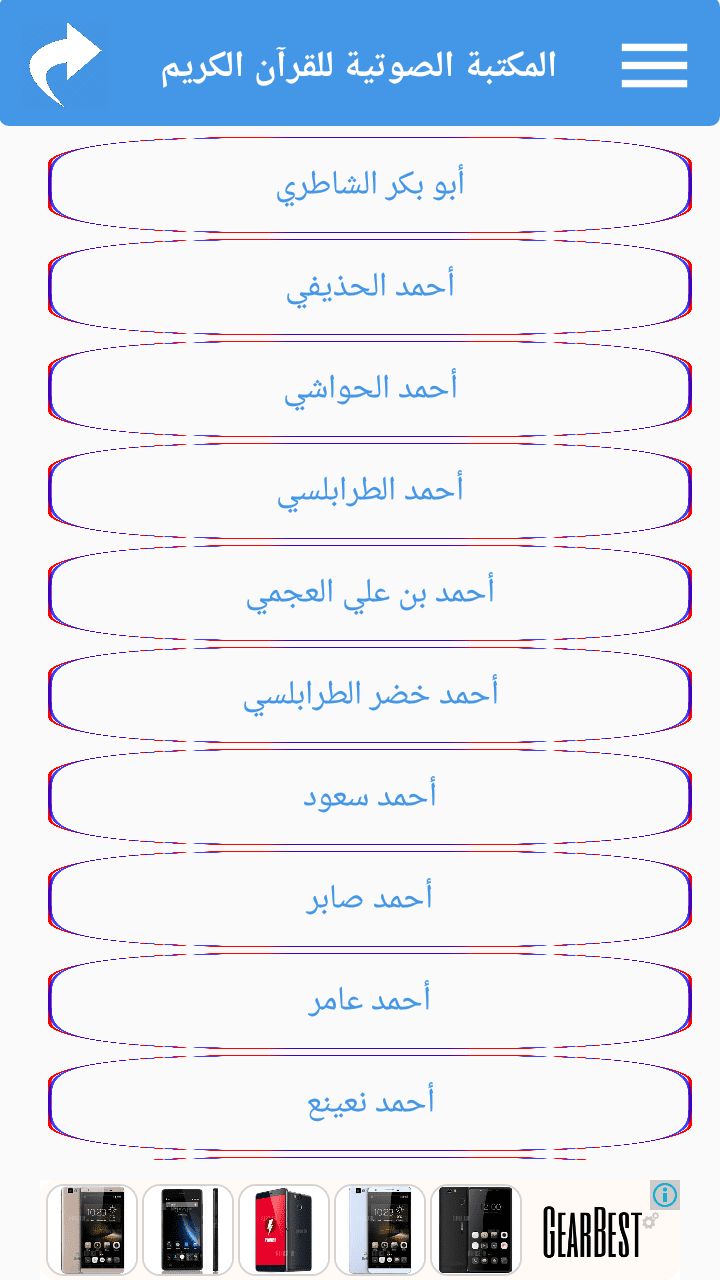Click the red phone thumbnail in the banner
This screenshot has height=1280, width=720.
coord(285,1228)
